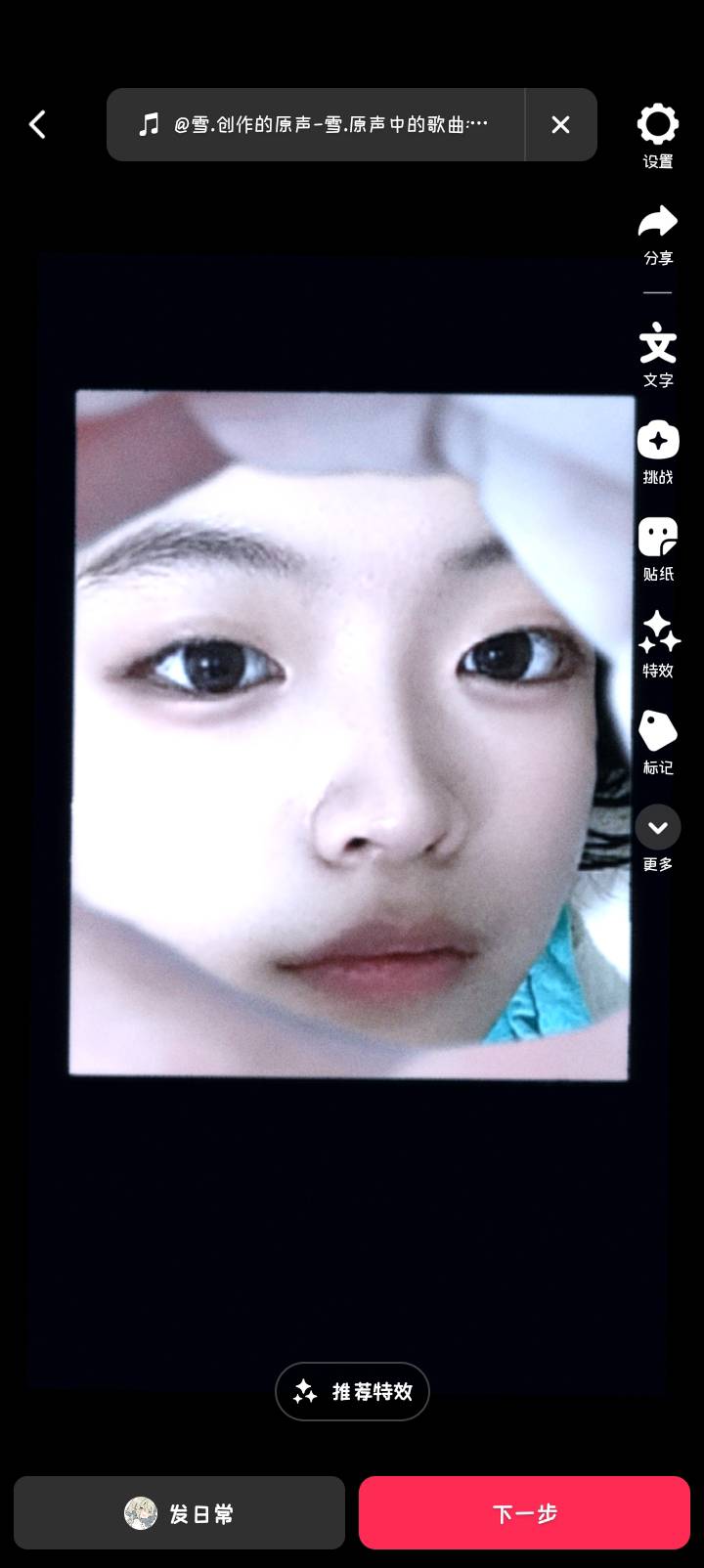Tap the 标记 tag tool
Viewport: 704px width, 1568px height.
tap(657, 741)
